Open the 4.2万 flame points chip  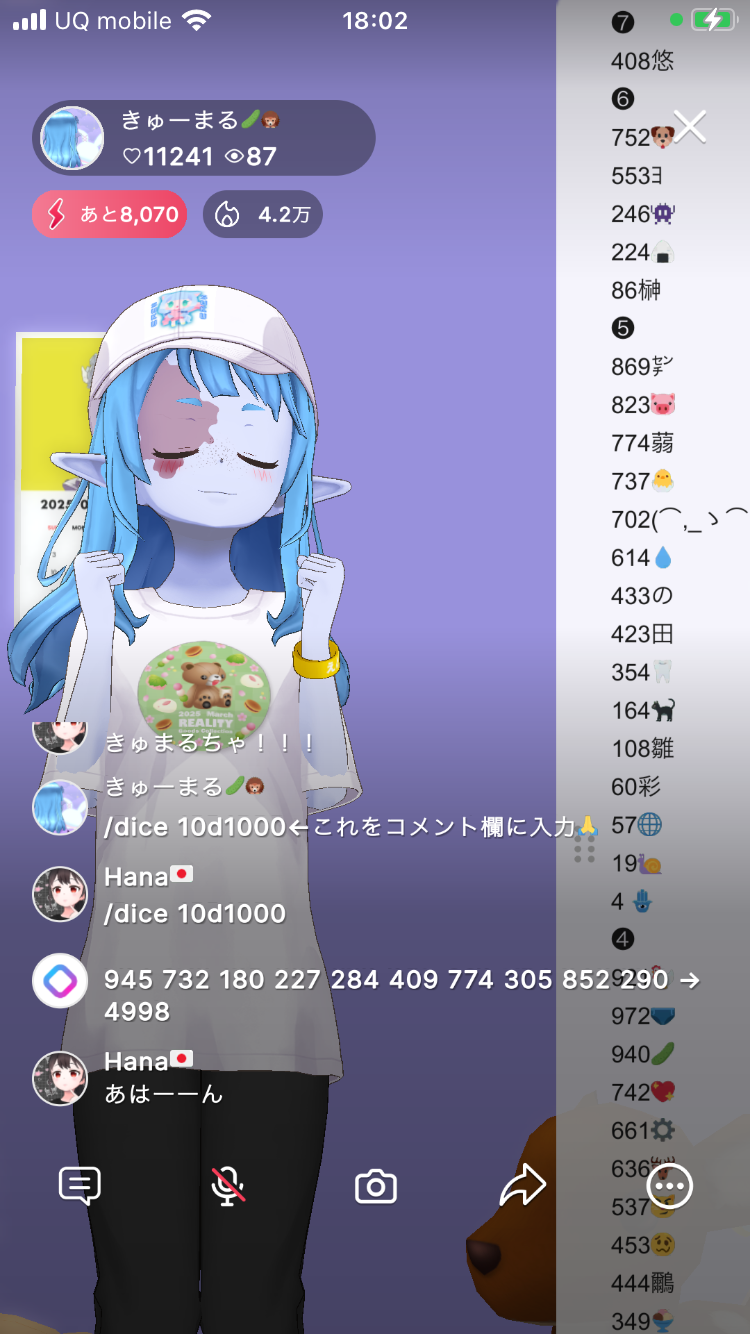point(263,214)
